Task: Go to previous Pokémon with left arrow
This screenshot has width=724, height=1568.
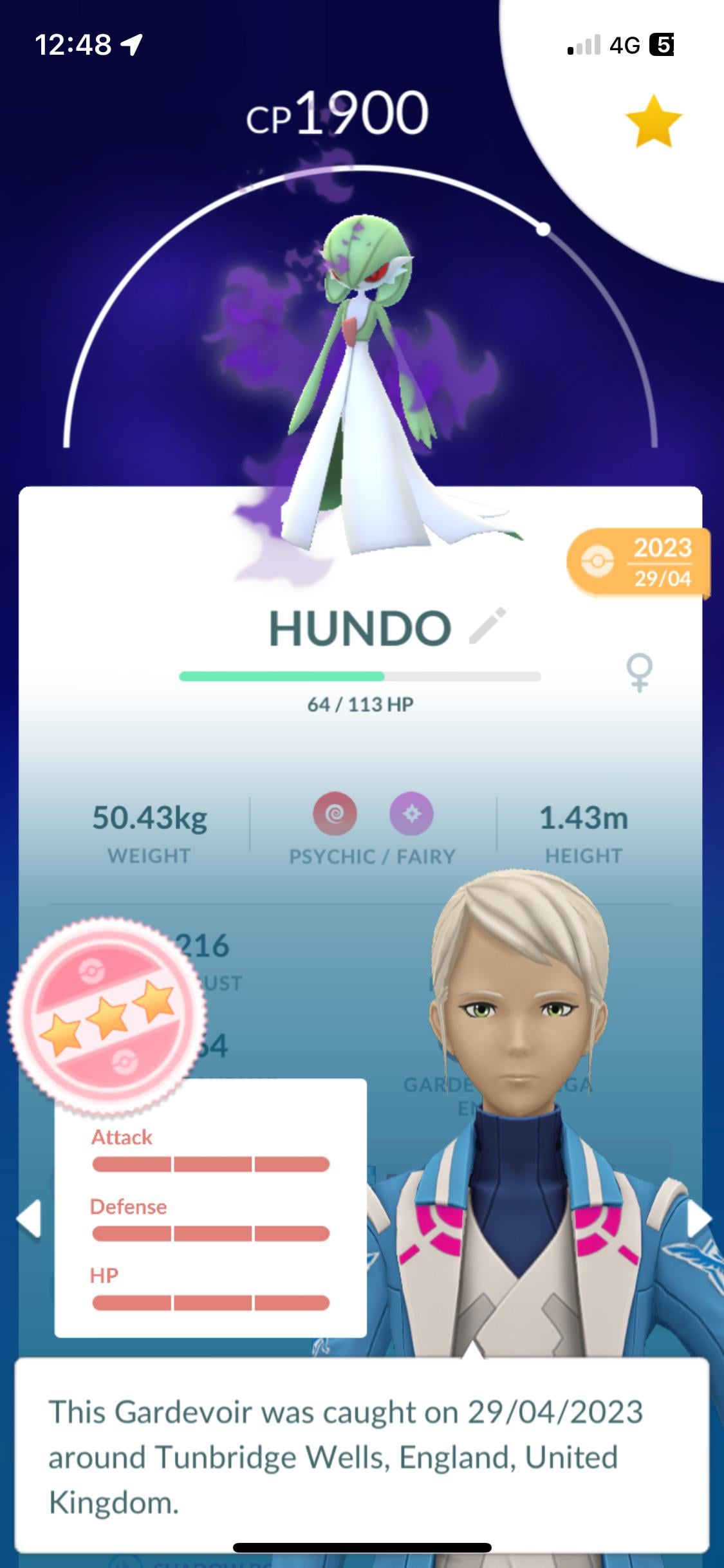Action: [29, 1218]
